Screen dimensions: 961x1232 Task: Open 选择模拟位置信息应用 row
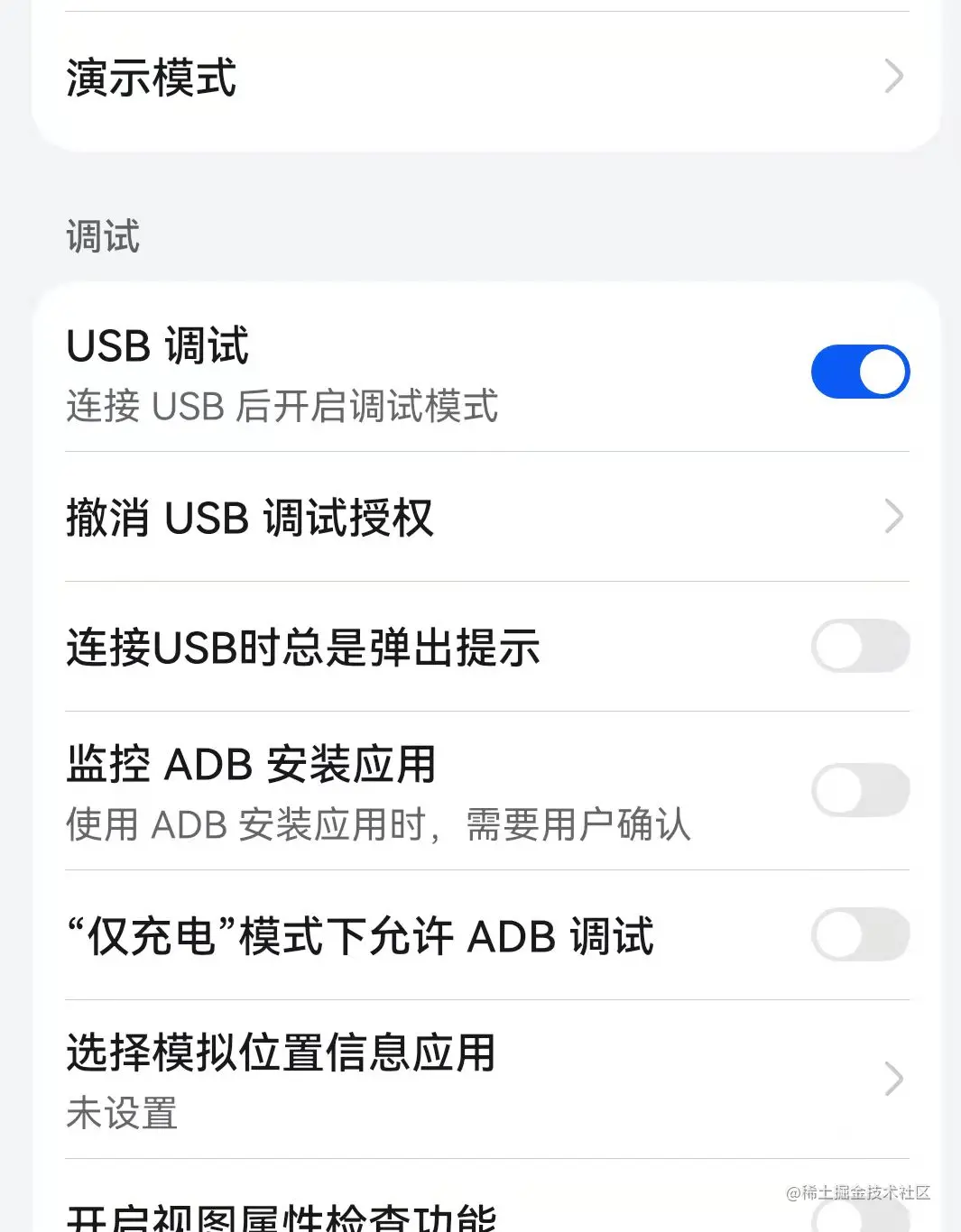pos(485,1079)
